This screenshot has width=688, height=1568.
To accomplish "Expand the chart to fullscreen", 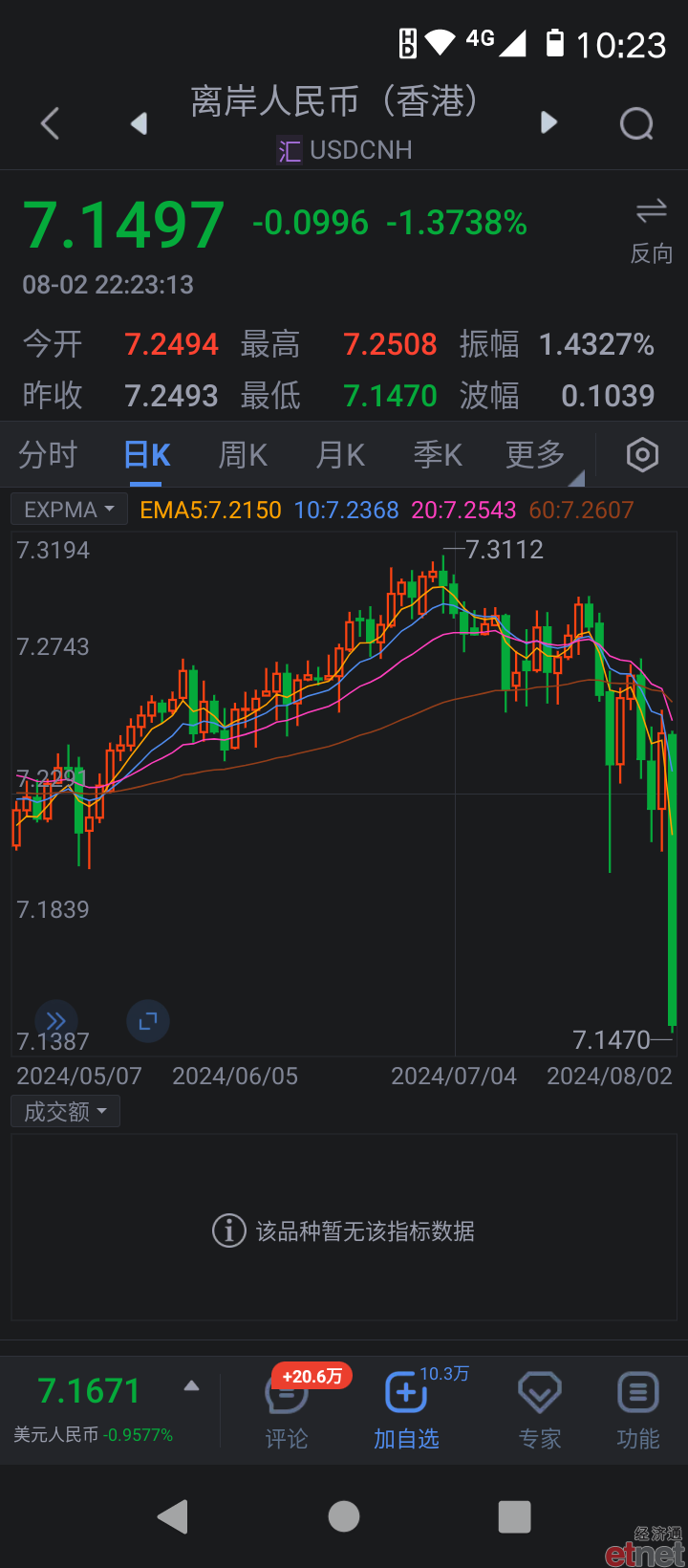I will (x=148, y=1021).
